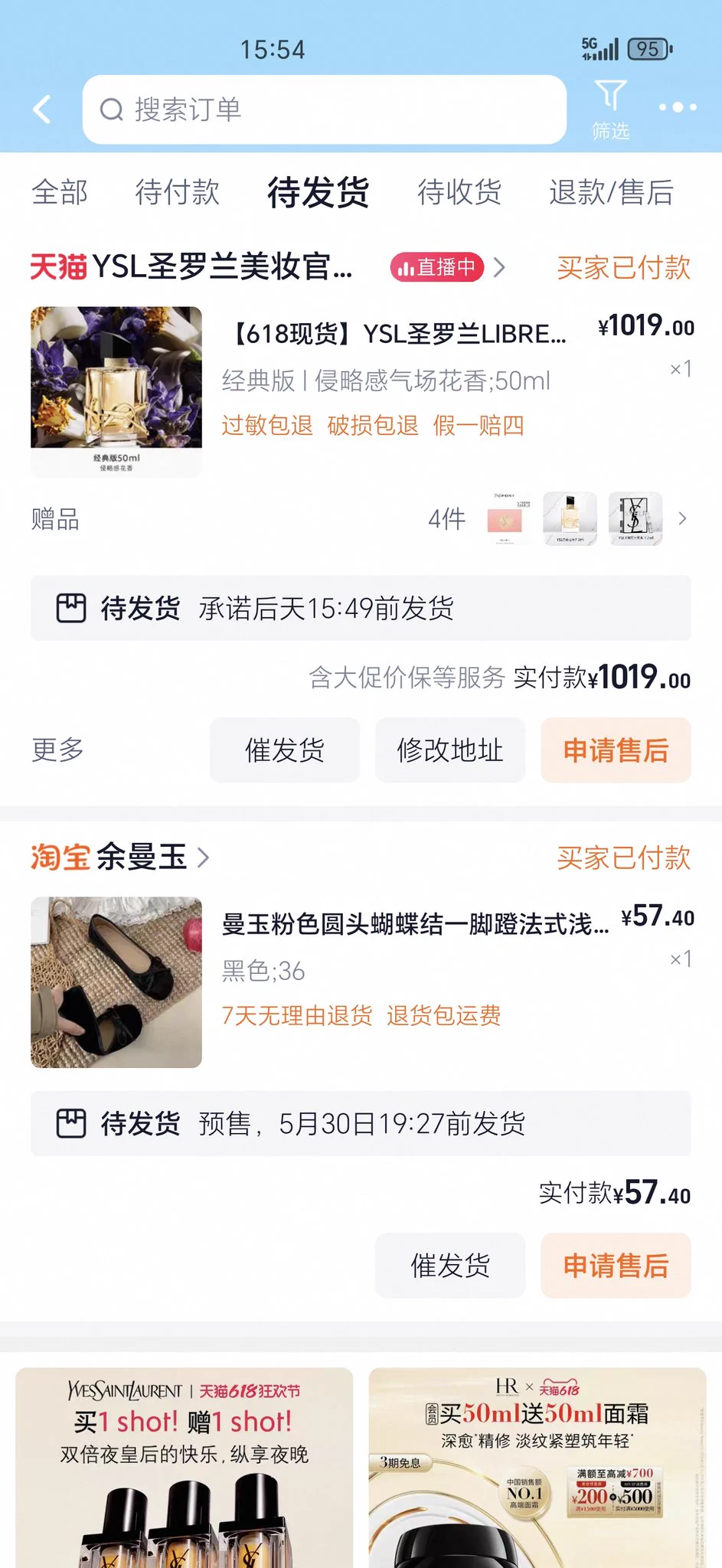Tap 申请售后 for the YSL order
Viewport: 722px width, 1568px height.
click(x=616, y=750)
